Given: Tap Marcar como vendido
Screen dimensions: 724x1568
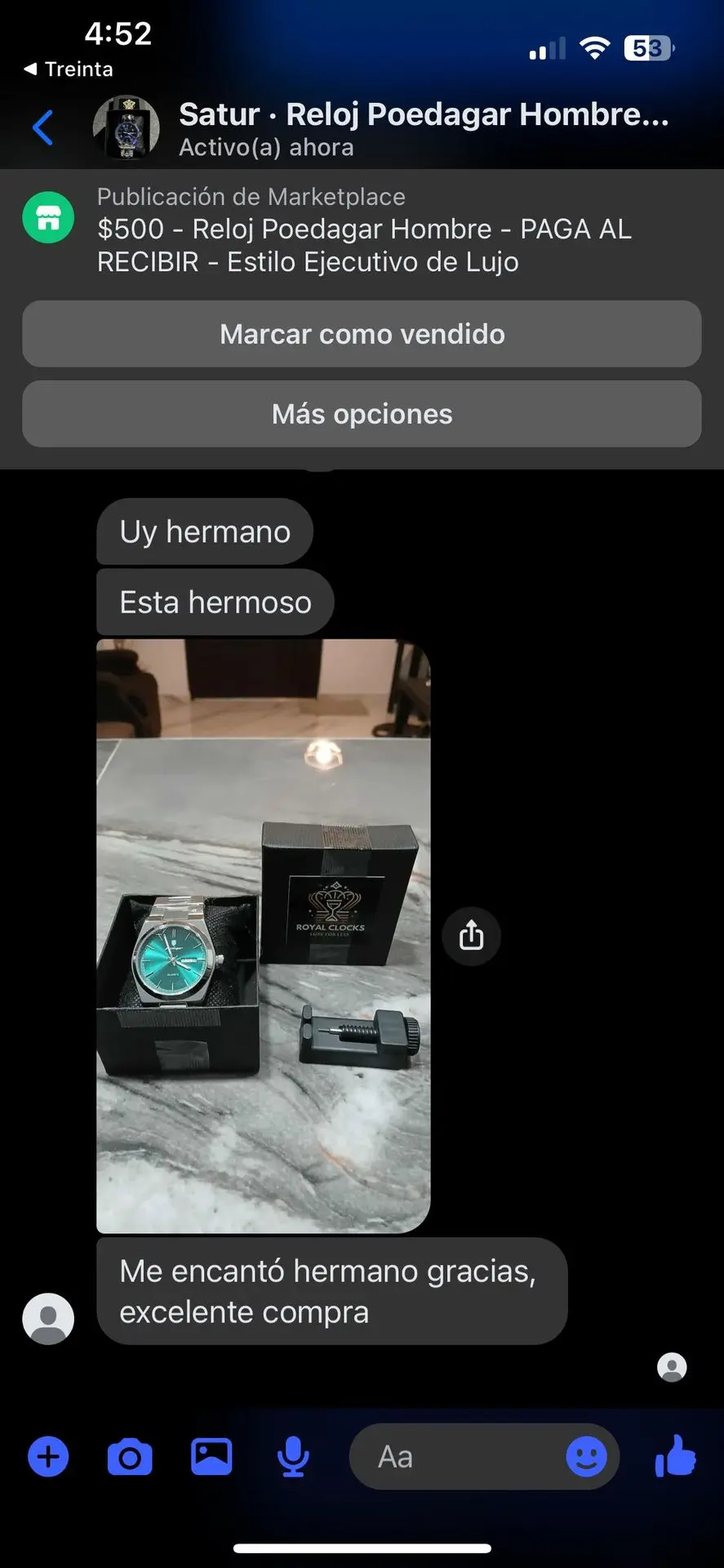Looking at the screenshot, I should point(362,334).
